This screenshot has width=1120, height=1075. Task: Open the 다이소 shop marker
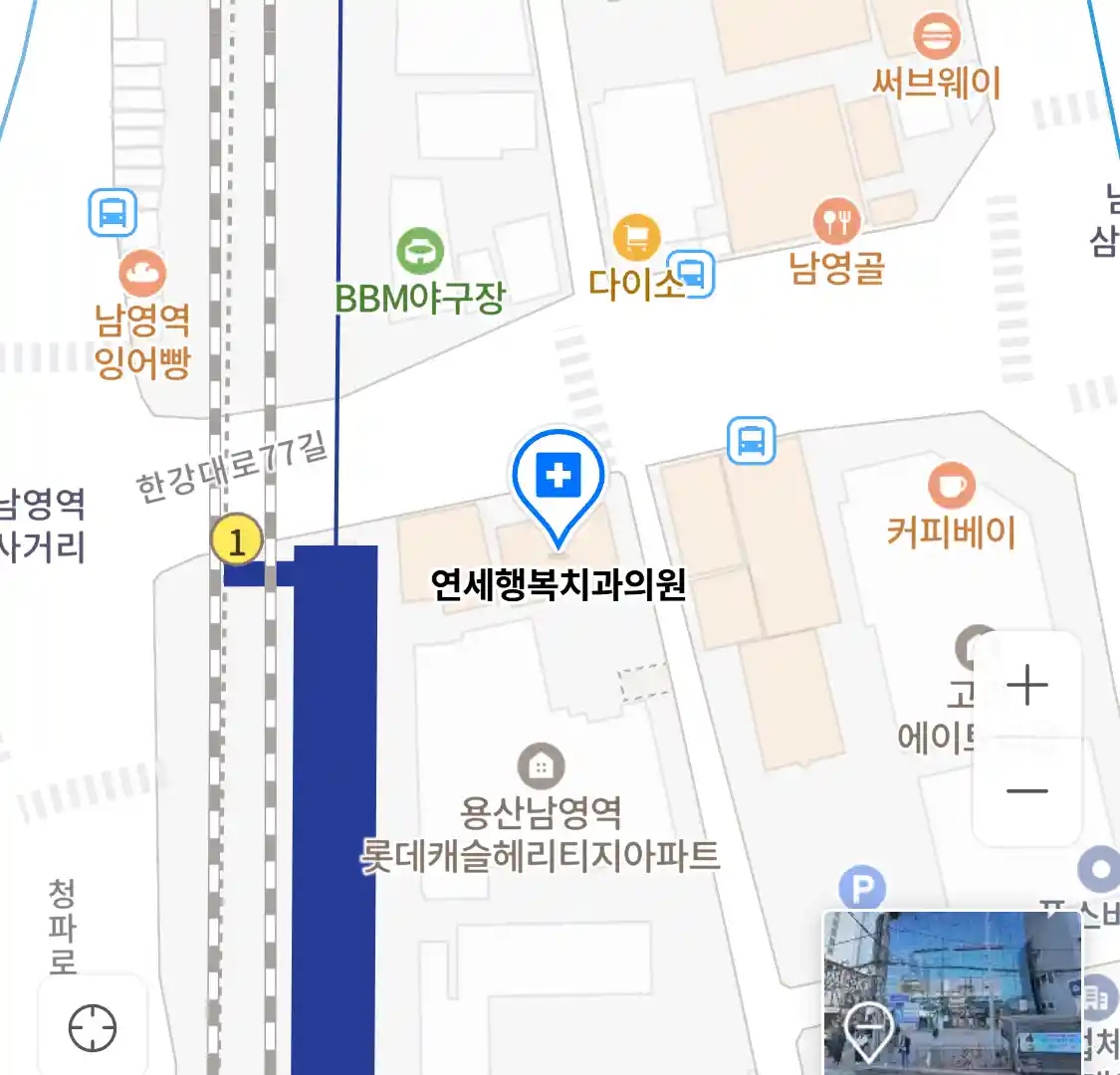(636, 238)
